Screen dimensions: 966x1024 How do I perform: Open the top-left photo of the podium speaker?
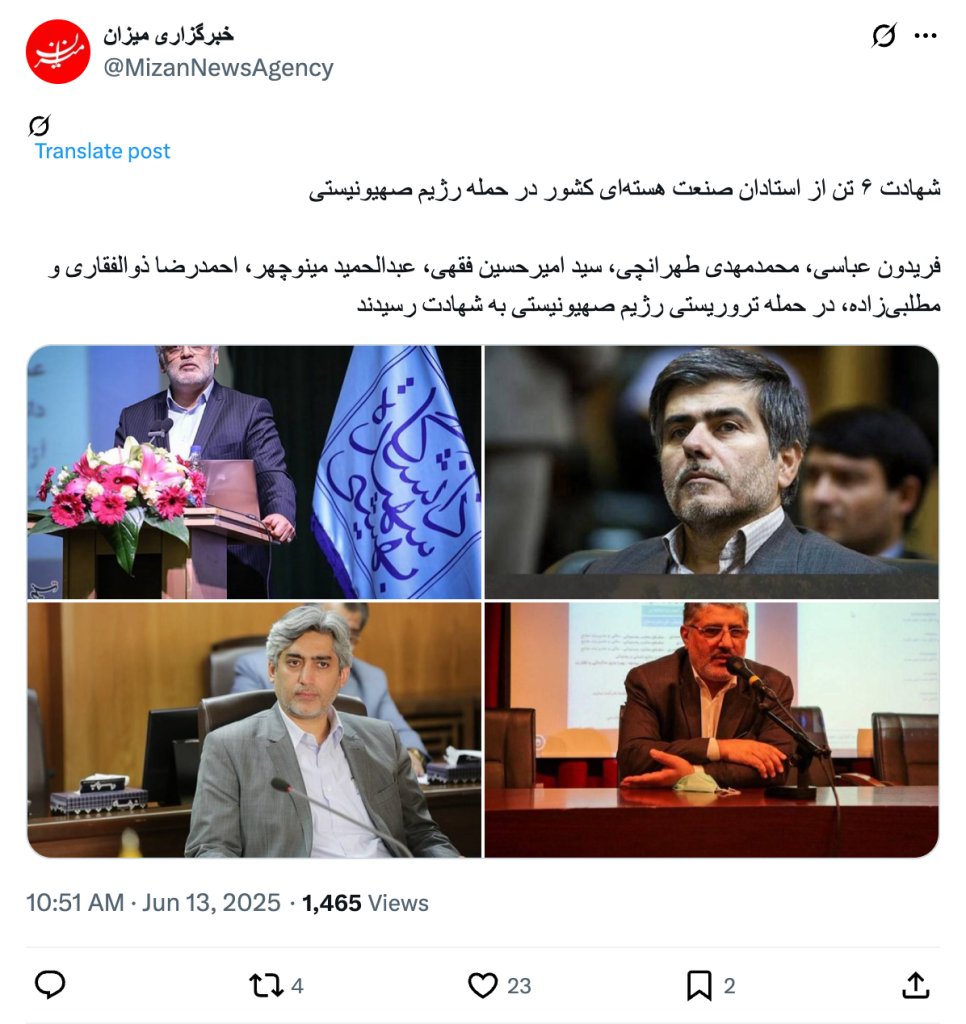pyautogui.click(x=254, y=472)
